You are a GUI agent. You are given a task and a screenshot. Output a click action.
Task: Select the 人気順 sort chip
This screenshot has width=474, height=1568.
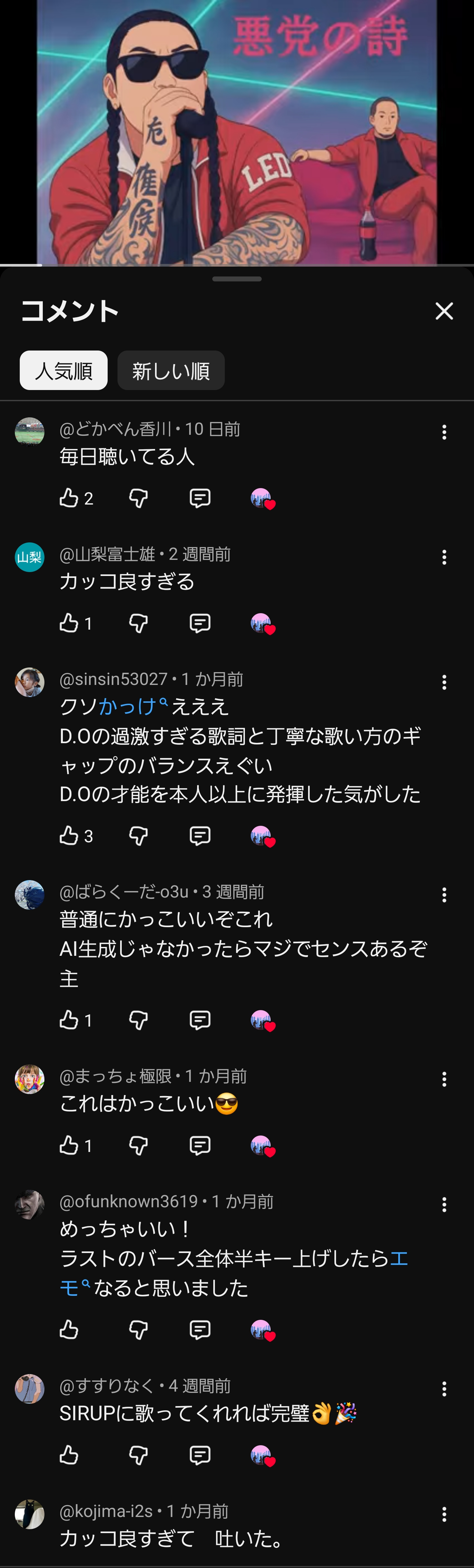point(64,371)
